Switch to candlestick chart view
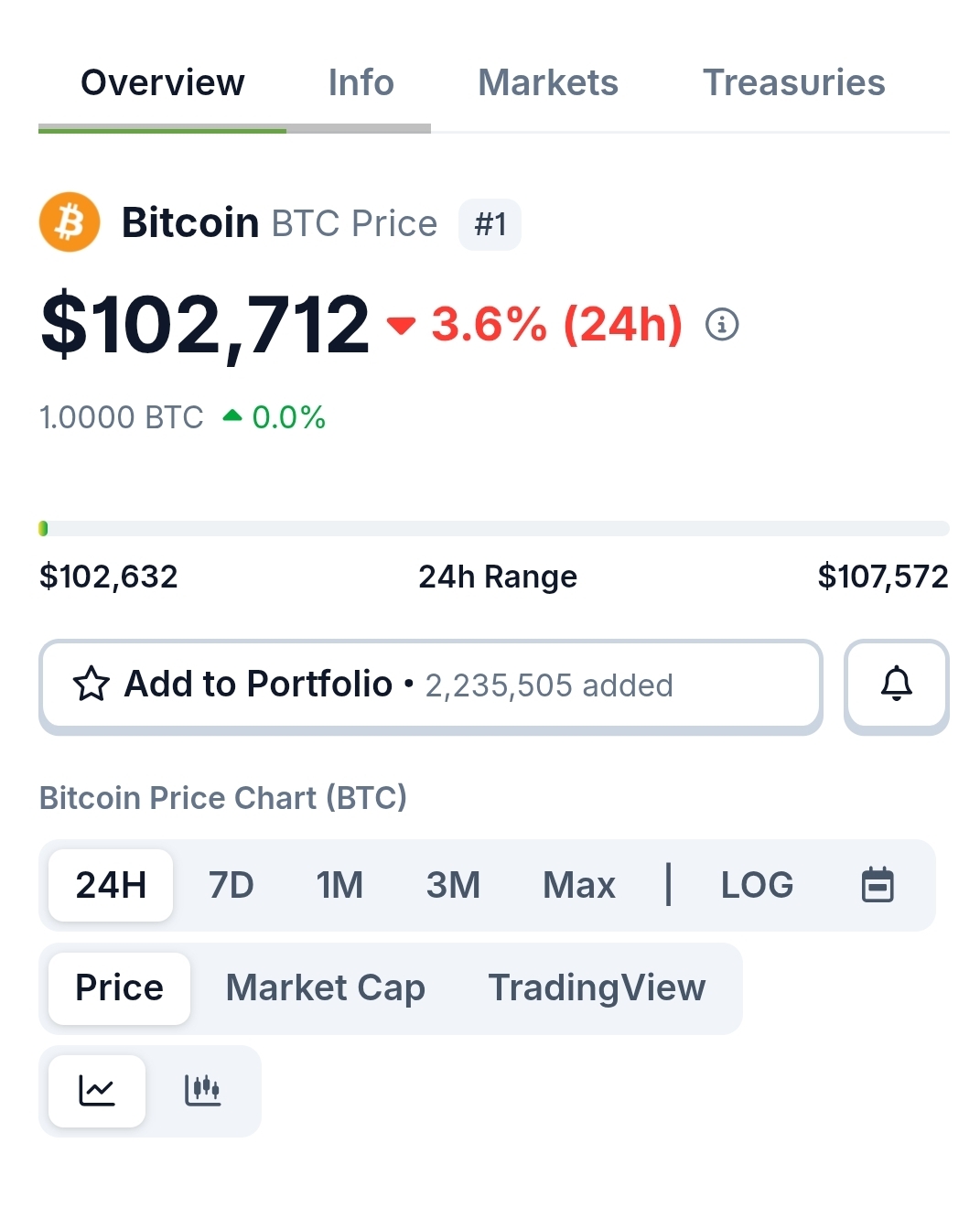Viewport: 980px width, 1208px height. click(x=202, y=1091)
